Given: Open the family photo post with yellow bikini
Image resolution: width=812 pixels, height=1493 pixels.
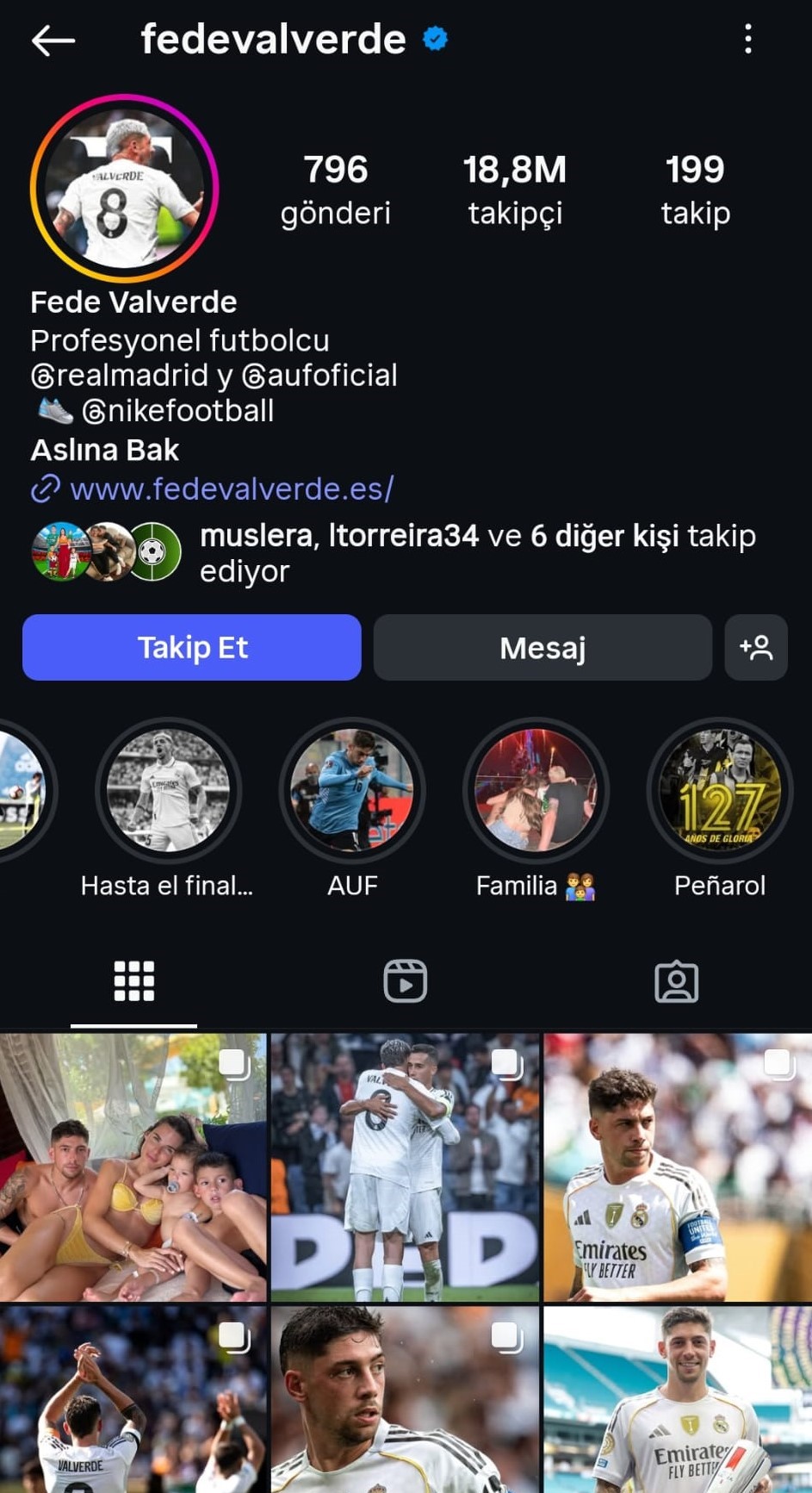Looking at the screenshot, I should (133, 1167).
